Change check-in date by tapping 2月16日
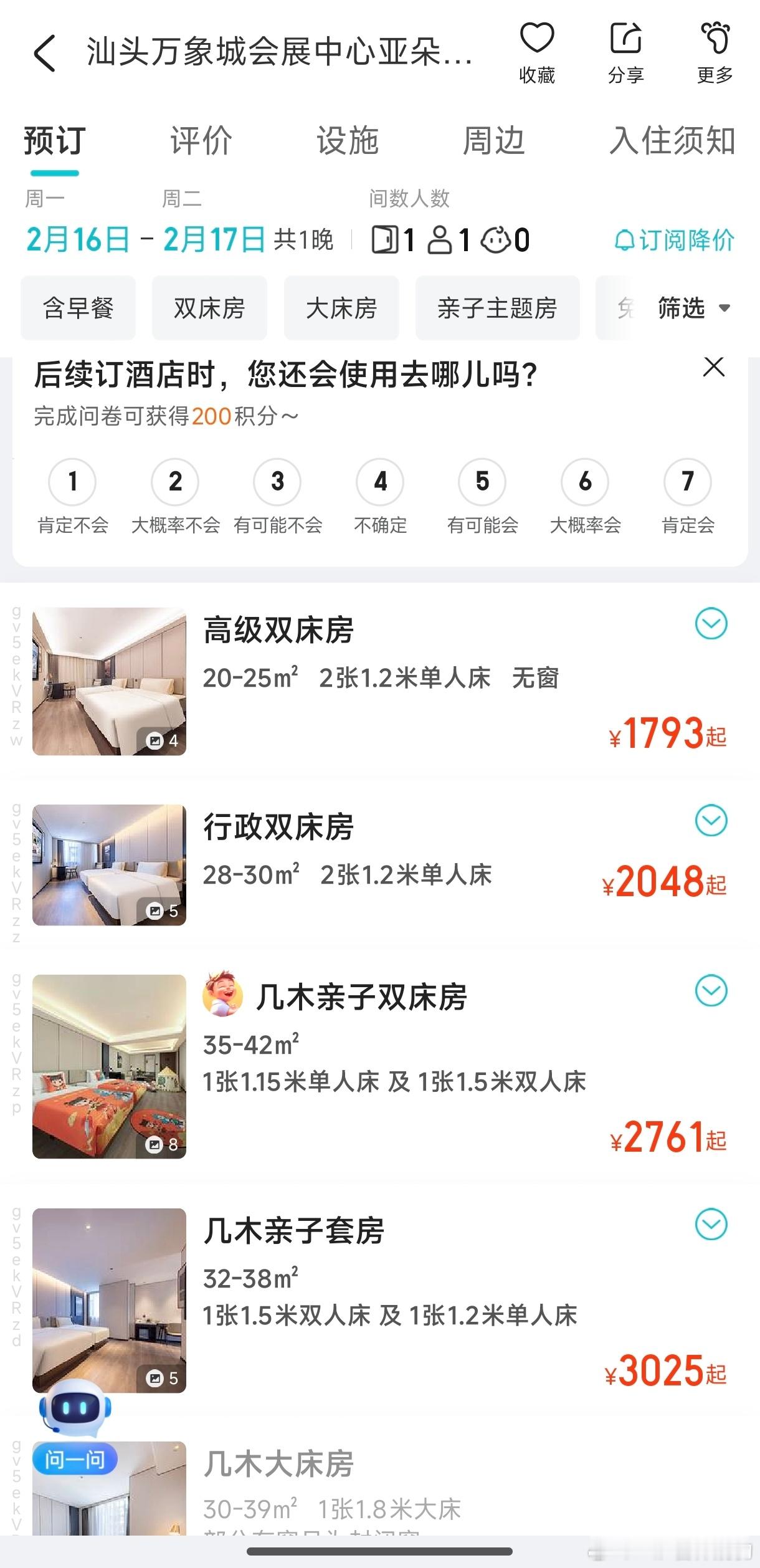Screen dimensions: 760x1568 pos(78,238)
